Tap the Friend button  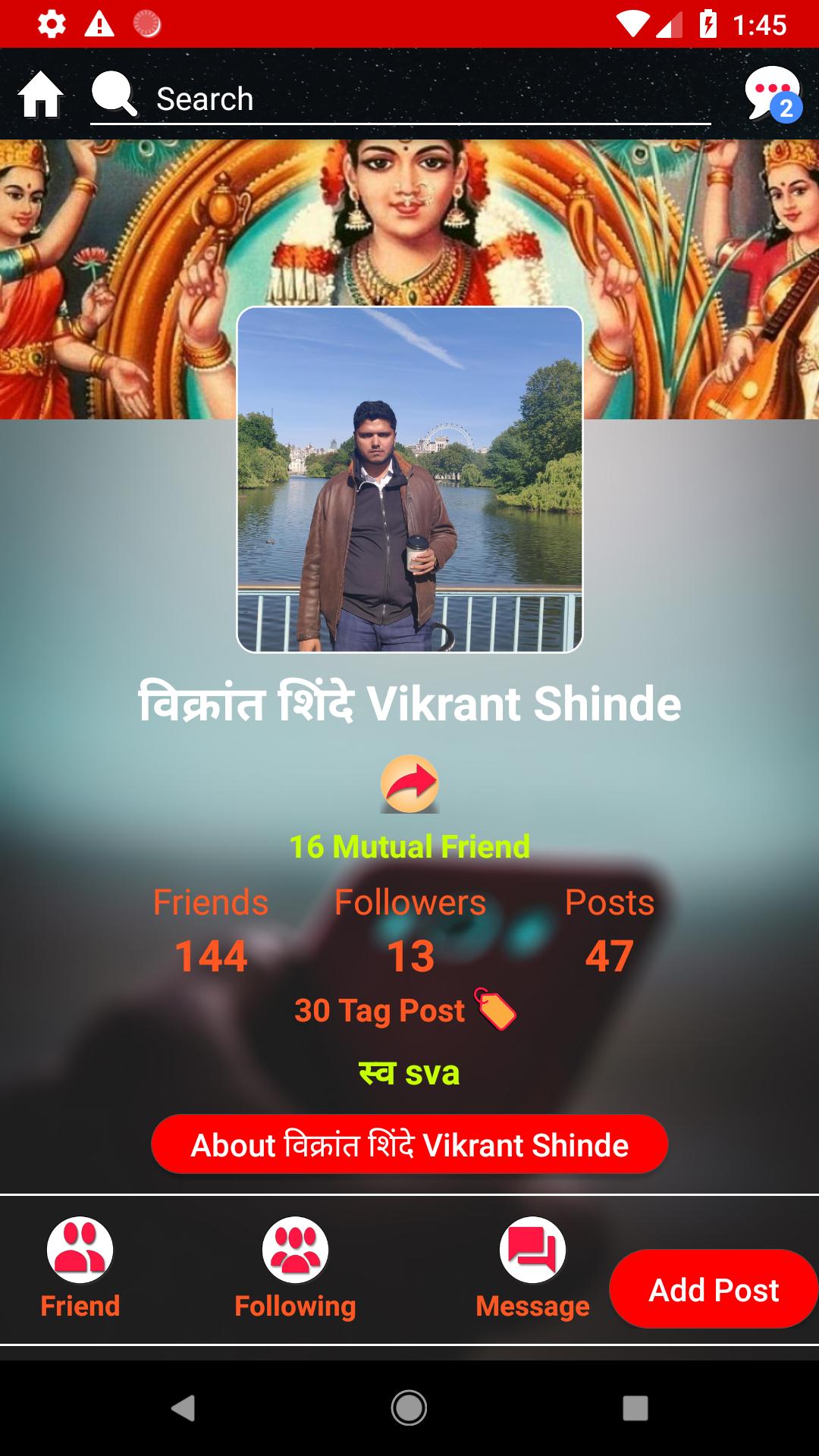coord(80,1269)
